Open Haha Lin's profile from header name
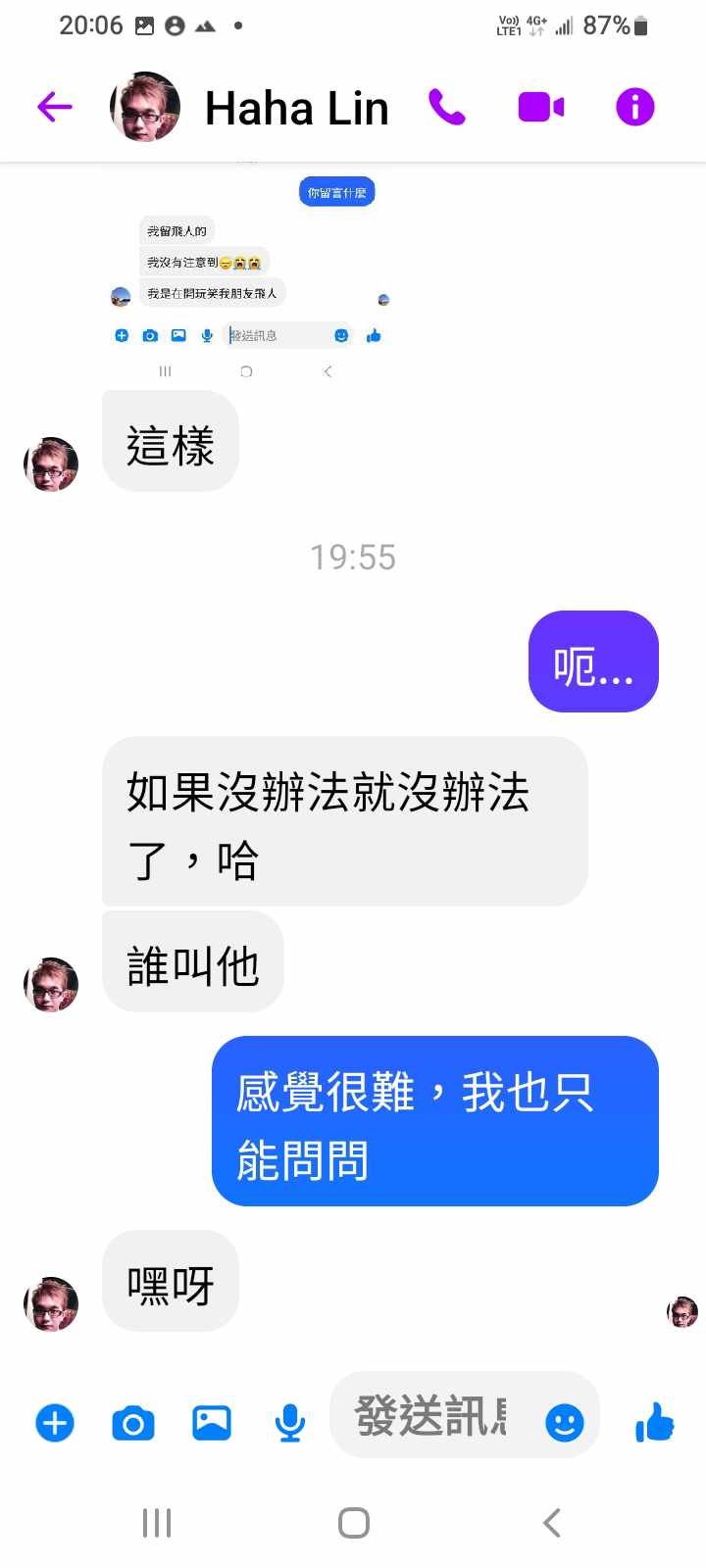 coord(296,108)
